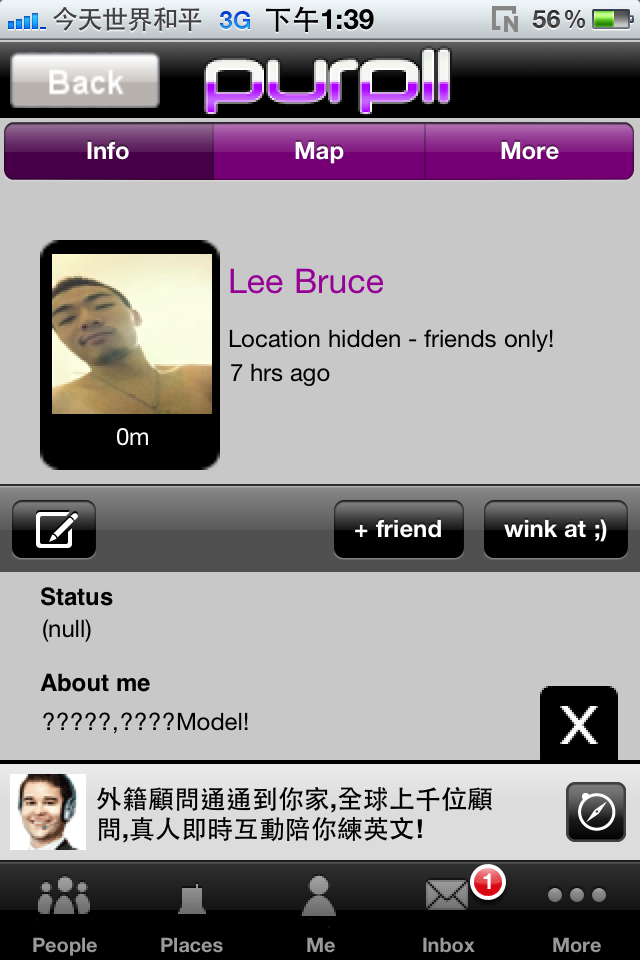Viewport: 640px width, 960px height.
Task: Open the Me tab
Action: (320, 913)
